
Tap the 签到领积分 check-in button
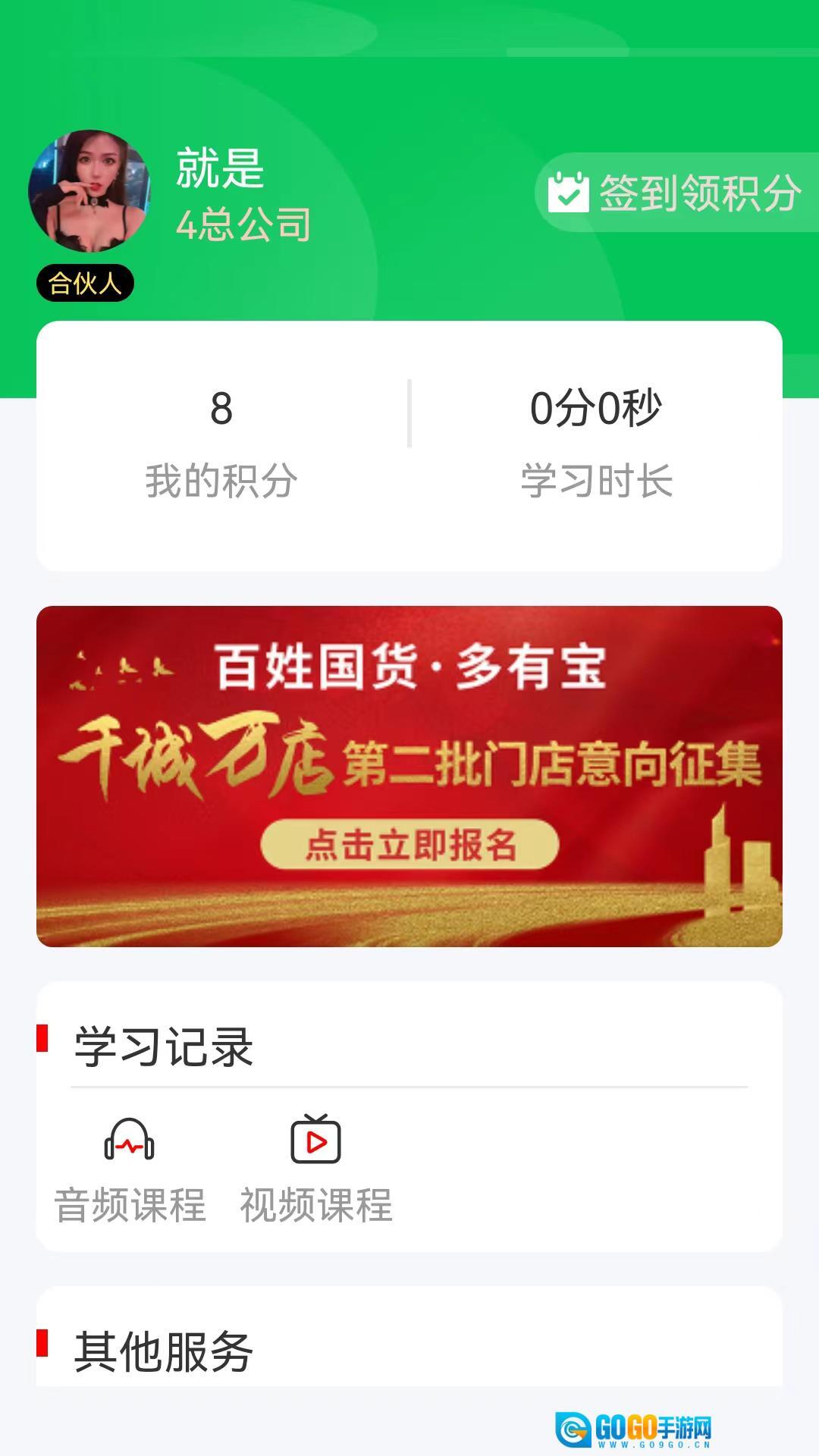point(675,192)
